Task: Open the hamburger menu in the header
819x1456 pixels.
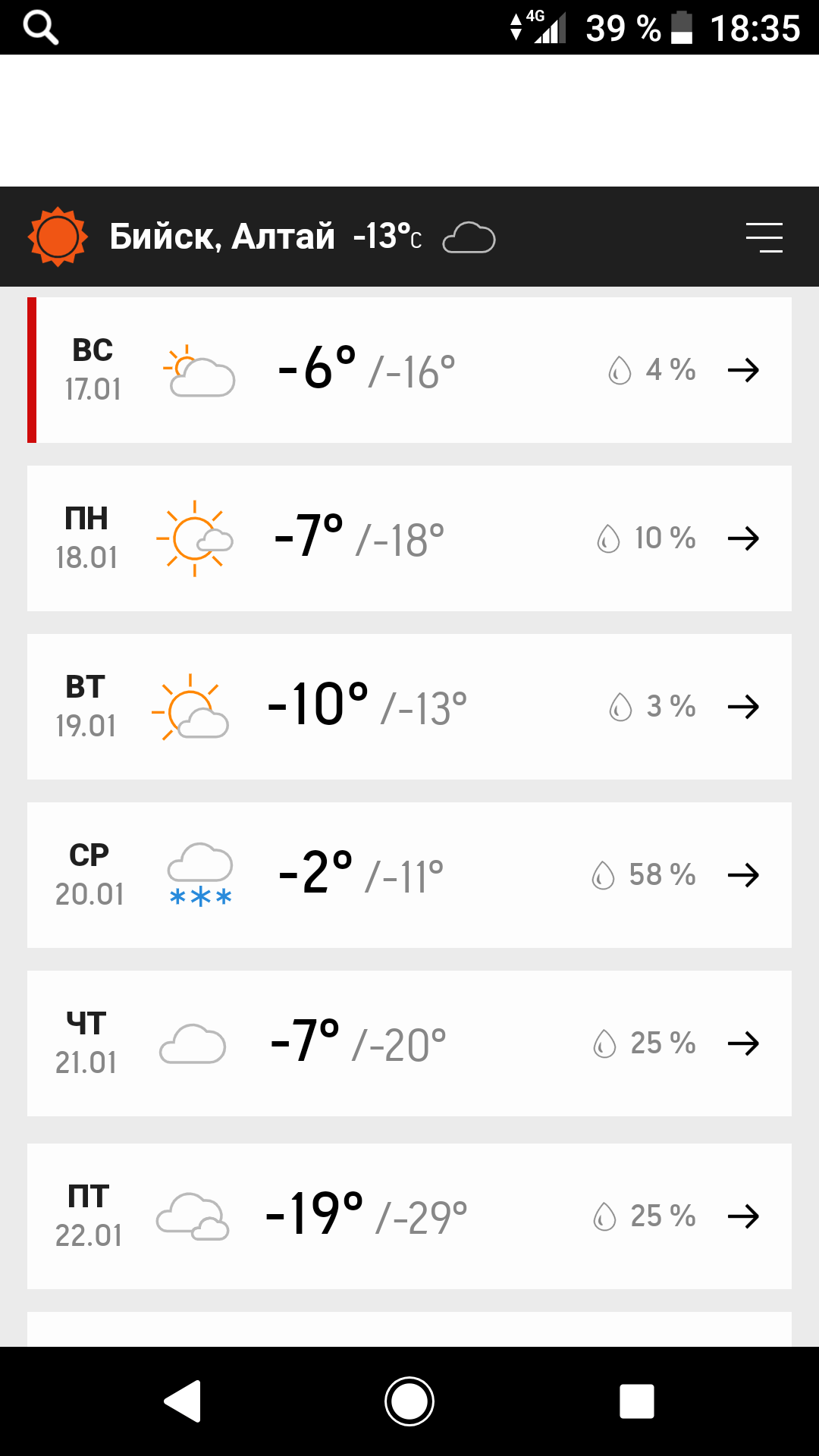Action: tap(764, 237)
